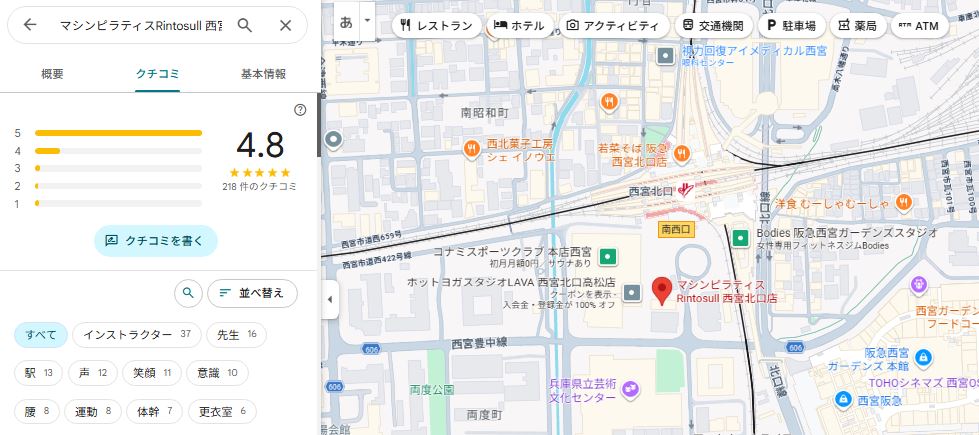Switch to the 基本情報 tab
The image size is (979, 435).
coord(263,74)
